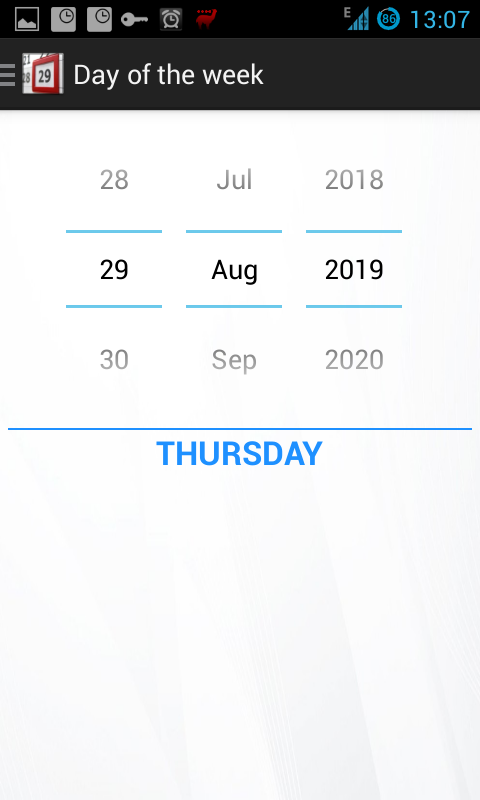Select day 28 in the picker
Image resolution: width=480 pixels, height=800 pixels.
pyautogui.click(x=114, y=180)
